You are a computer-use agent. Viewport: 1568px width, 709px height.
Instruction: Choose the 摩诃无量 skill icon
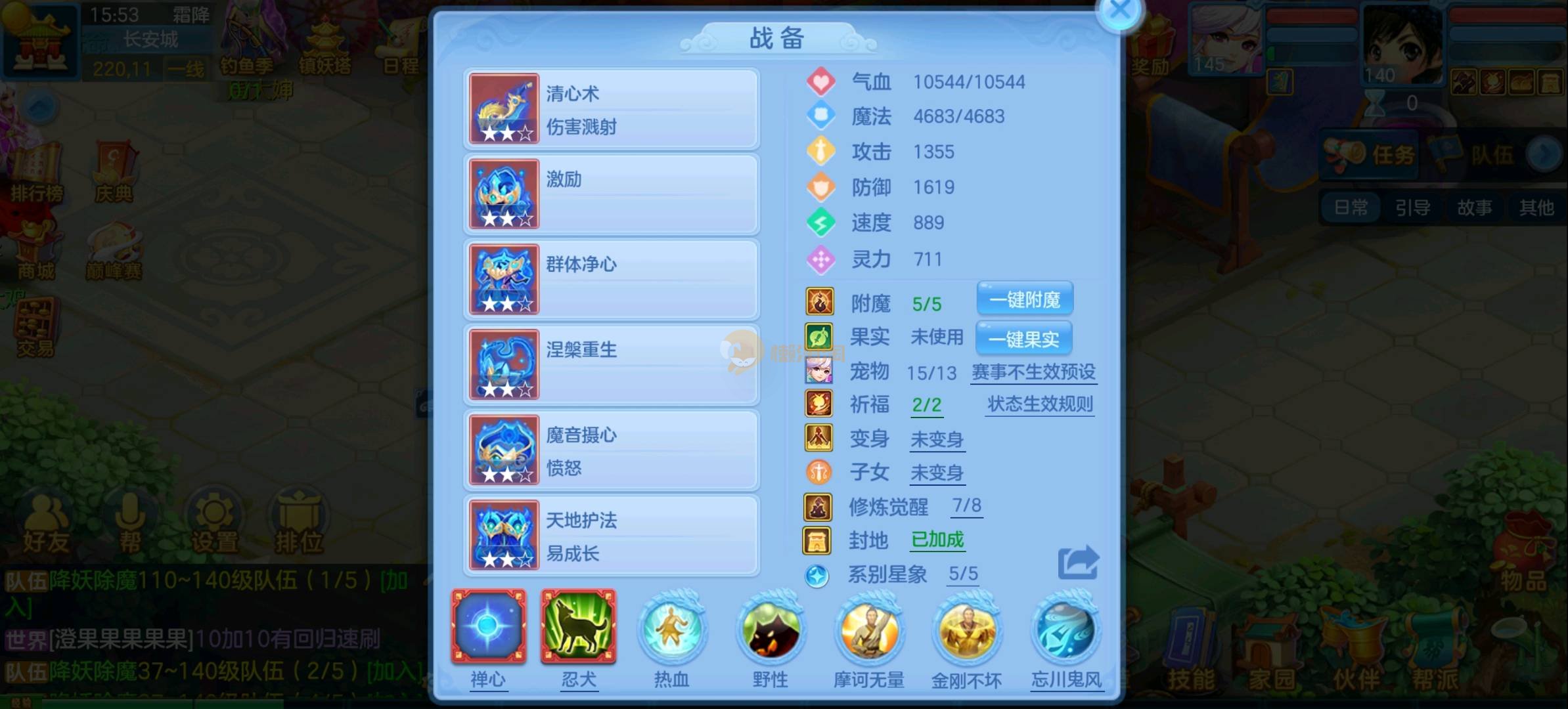(x=869, y=630)
